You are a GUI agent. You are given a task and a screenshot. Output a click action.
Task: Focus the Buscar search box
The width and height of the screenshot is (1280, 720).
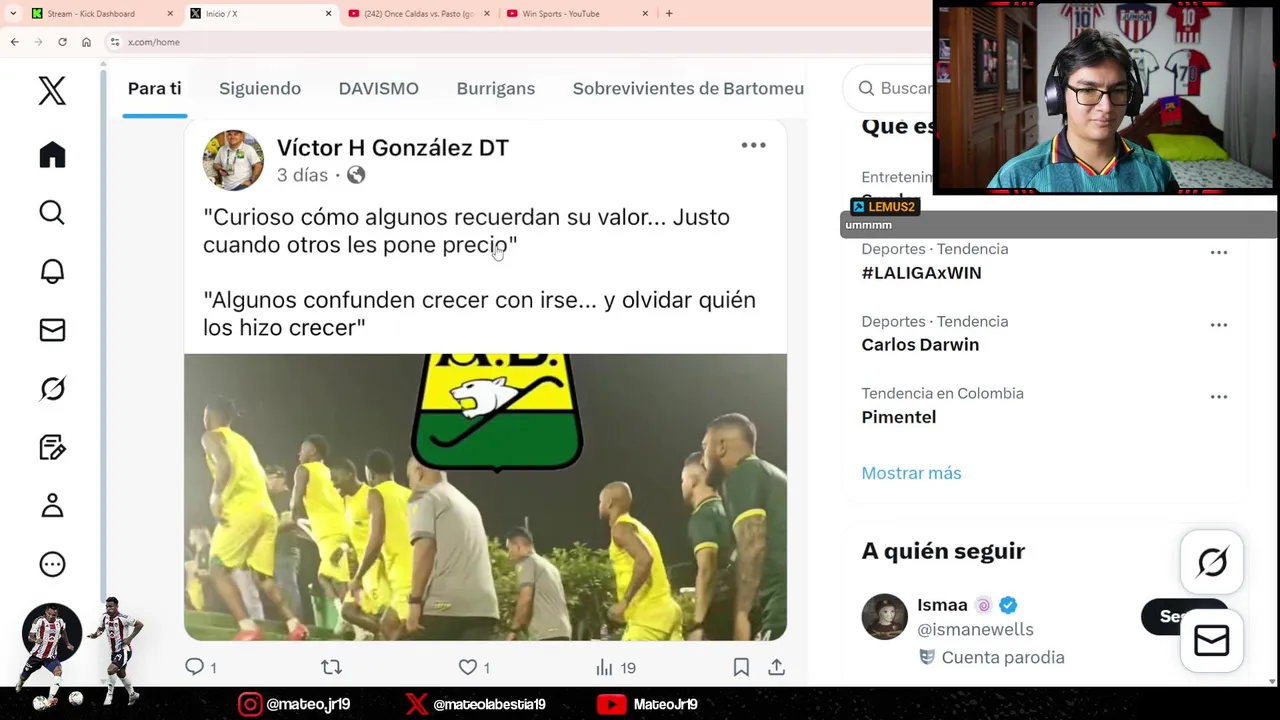point(900,89)
